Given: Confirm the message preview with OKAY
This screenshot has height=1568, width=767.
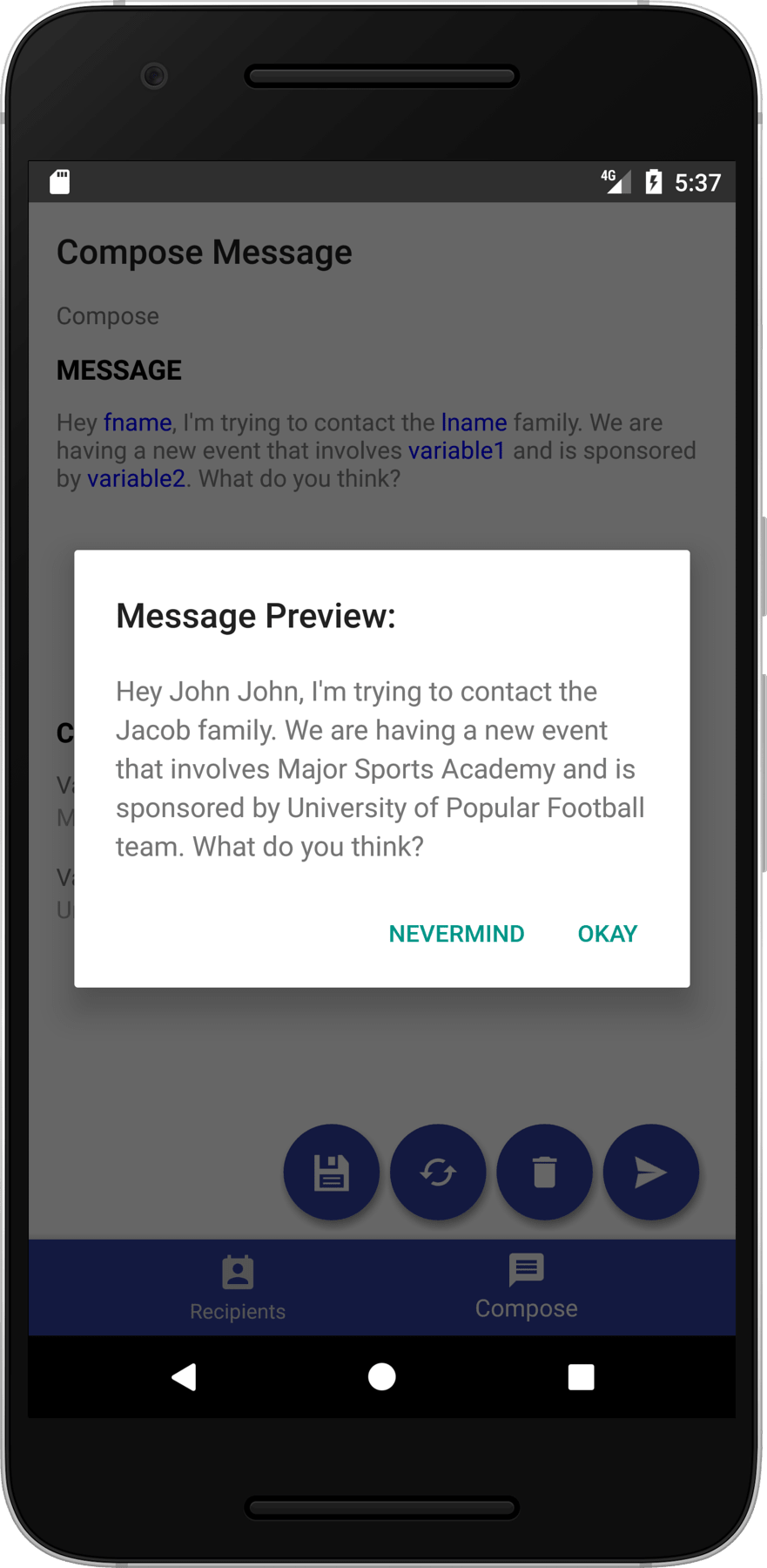Looking at the screenshot, I should (x=608, y=934).
